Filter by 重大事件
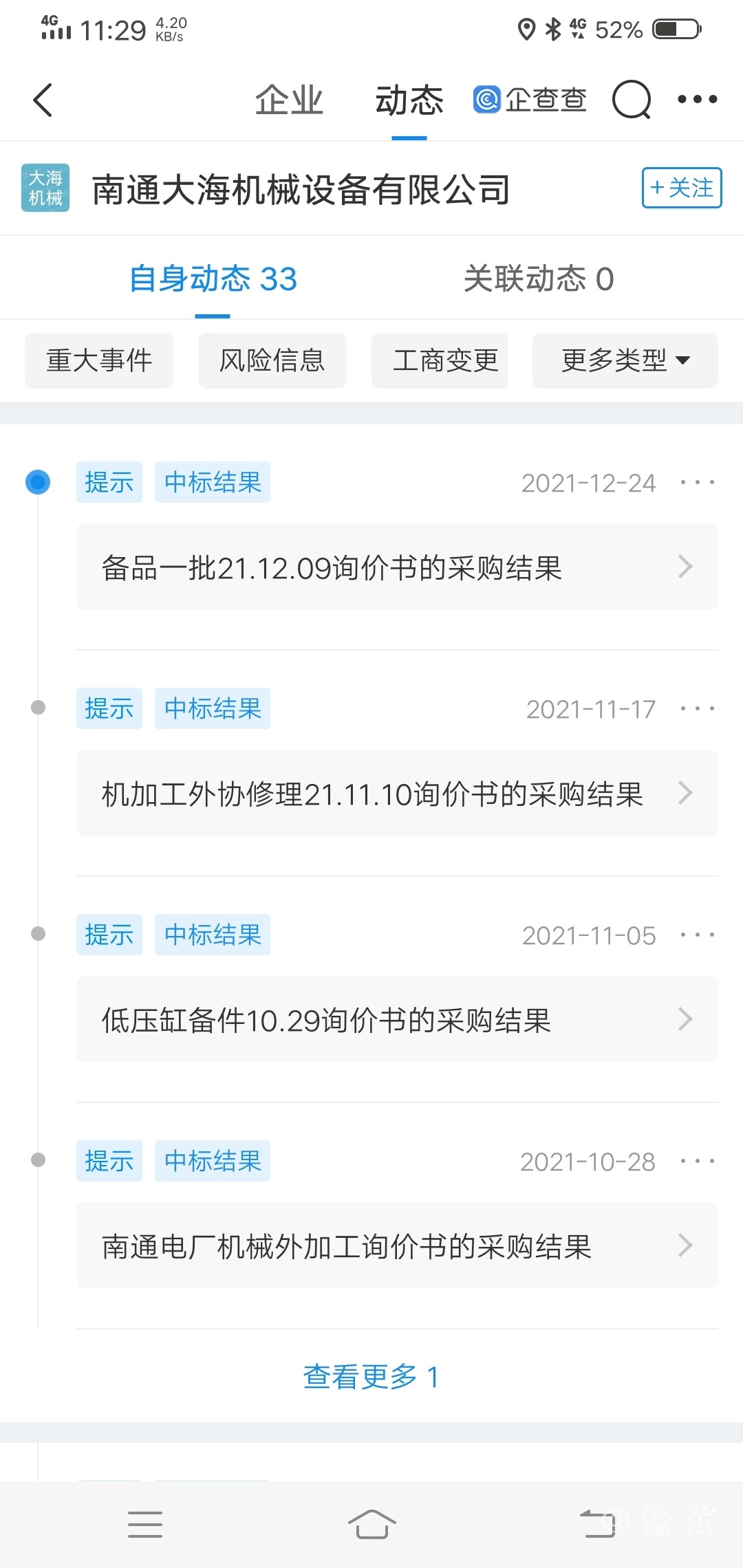743x1568 pixels. tap(99, 360)
